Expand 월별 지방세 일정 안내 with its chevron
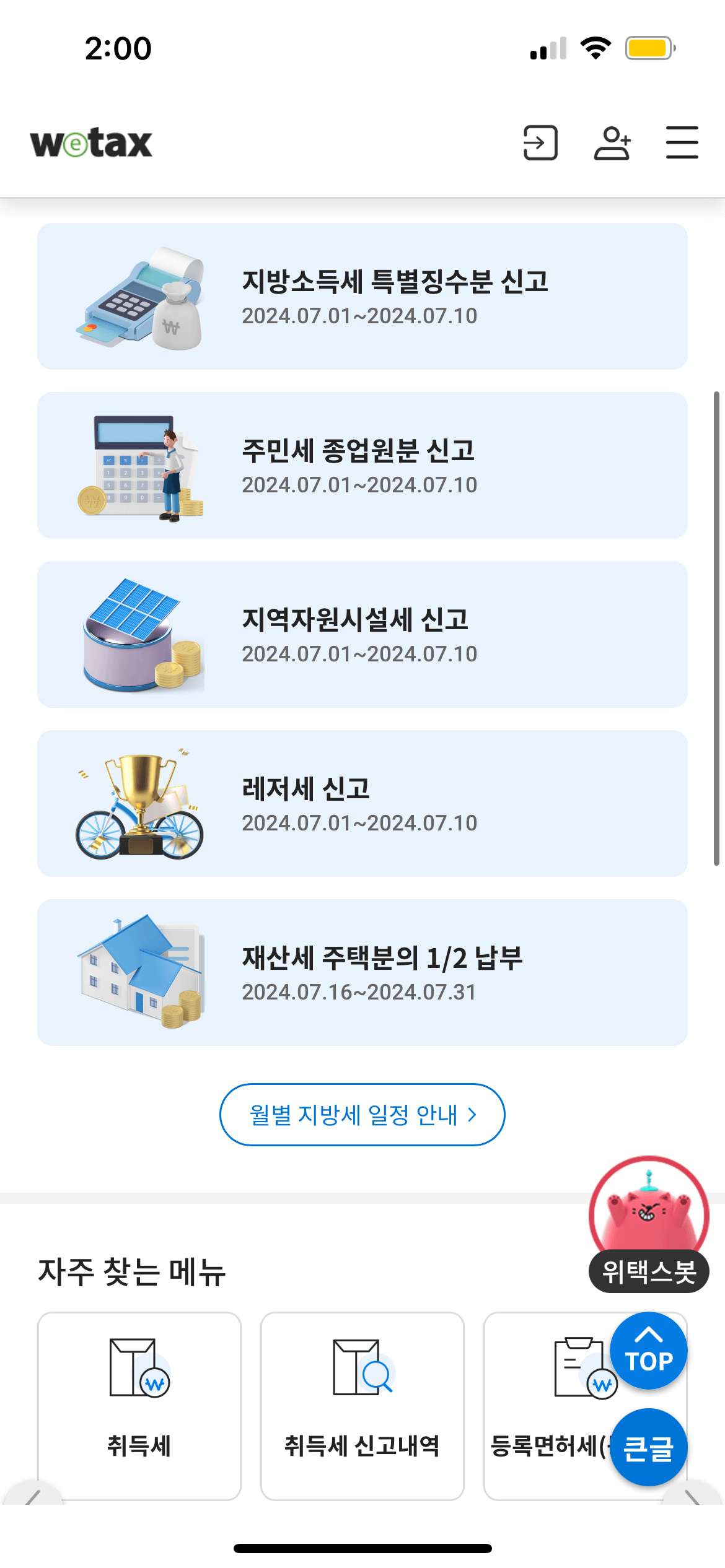Viewport: 725px width, 1568px height. [362, 1115]
